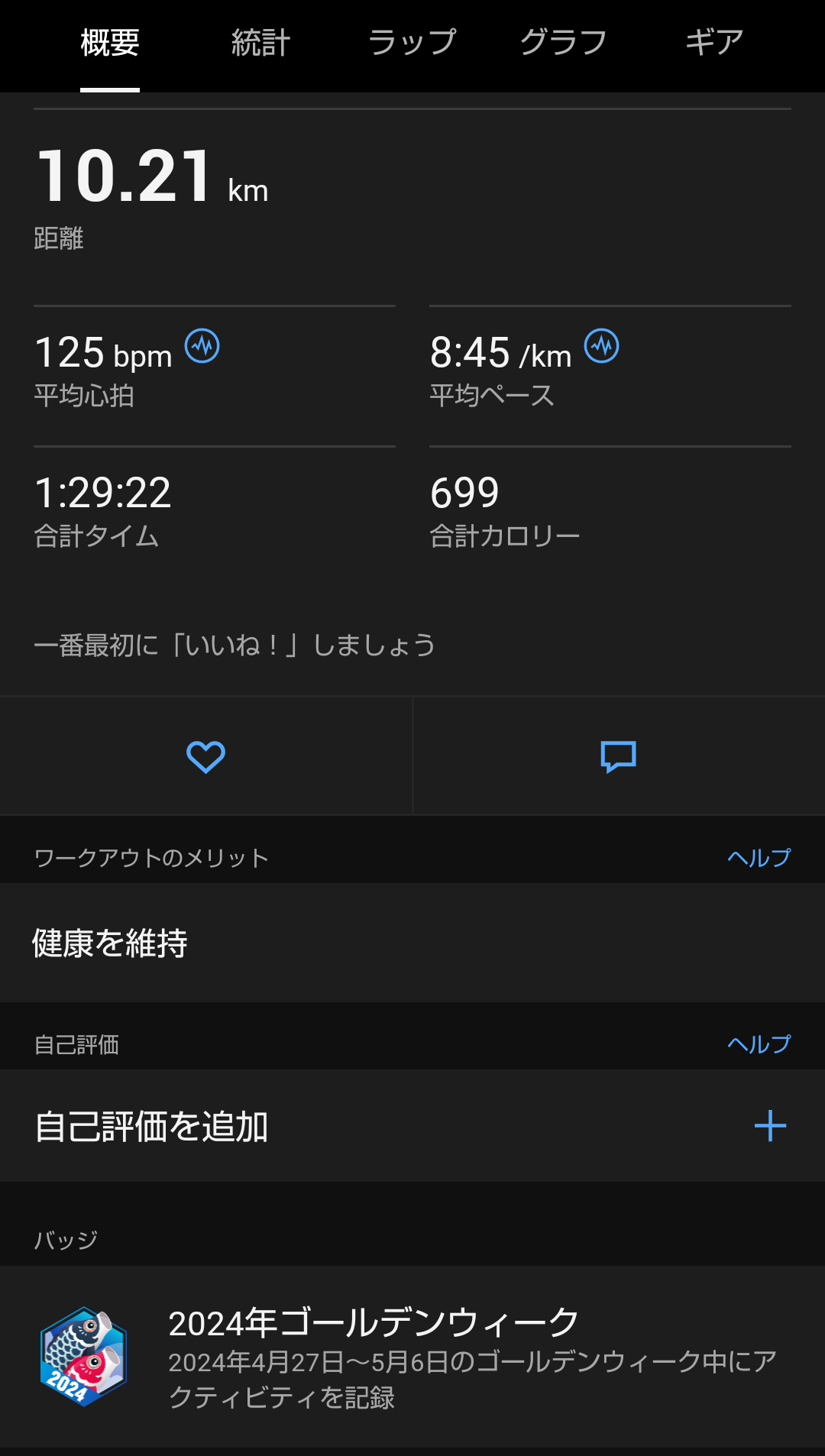Screen dimensions: 825x1456
Task: Open ヘルプ for 自己評価
Action: [x=759, y=1044]
